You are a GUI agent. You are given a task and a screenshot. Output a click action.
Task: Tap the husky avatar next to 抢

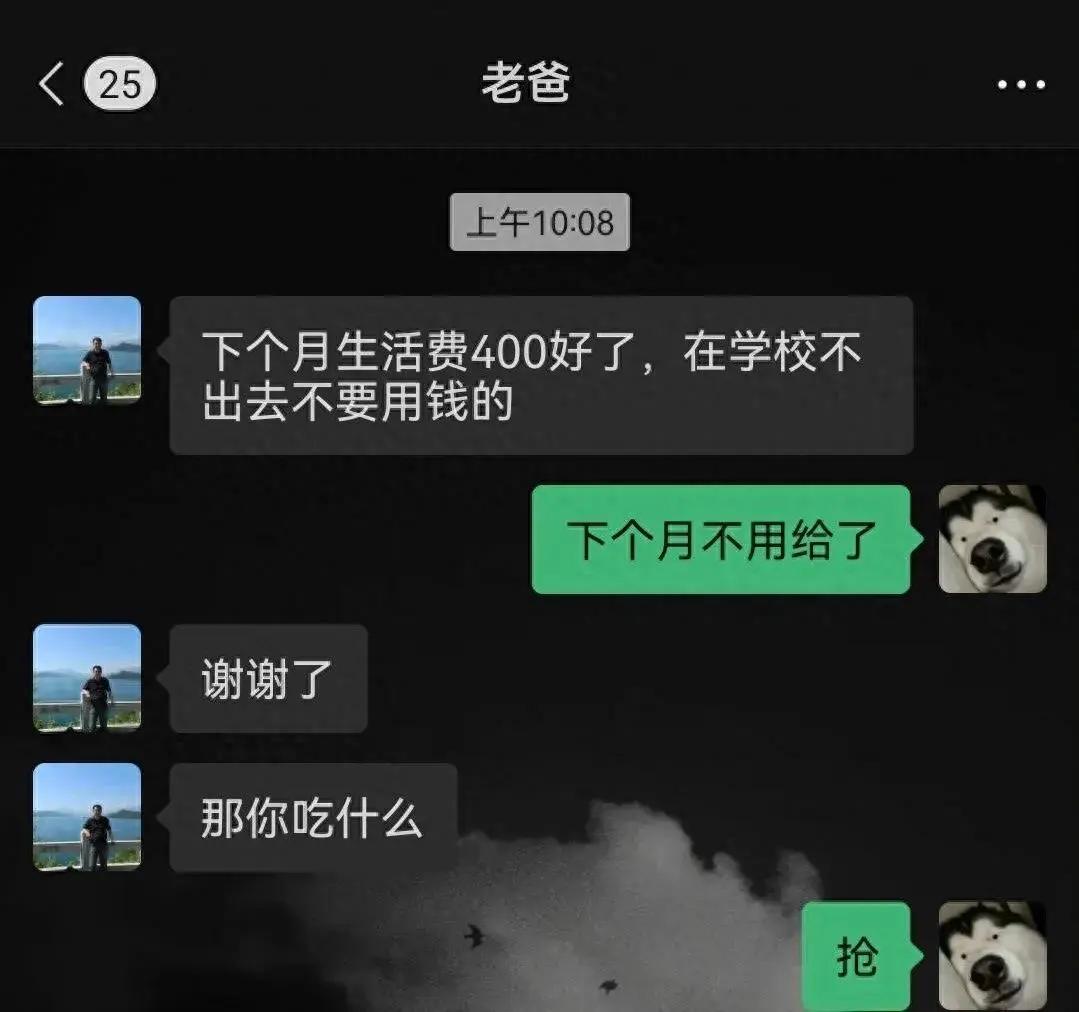pyautogui.click(x=992, y=956)
